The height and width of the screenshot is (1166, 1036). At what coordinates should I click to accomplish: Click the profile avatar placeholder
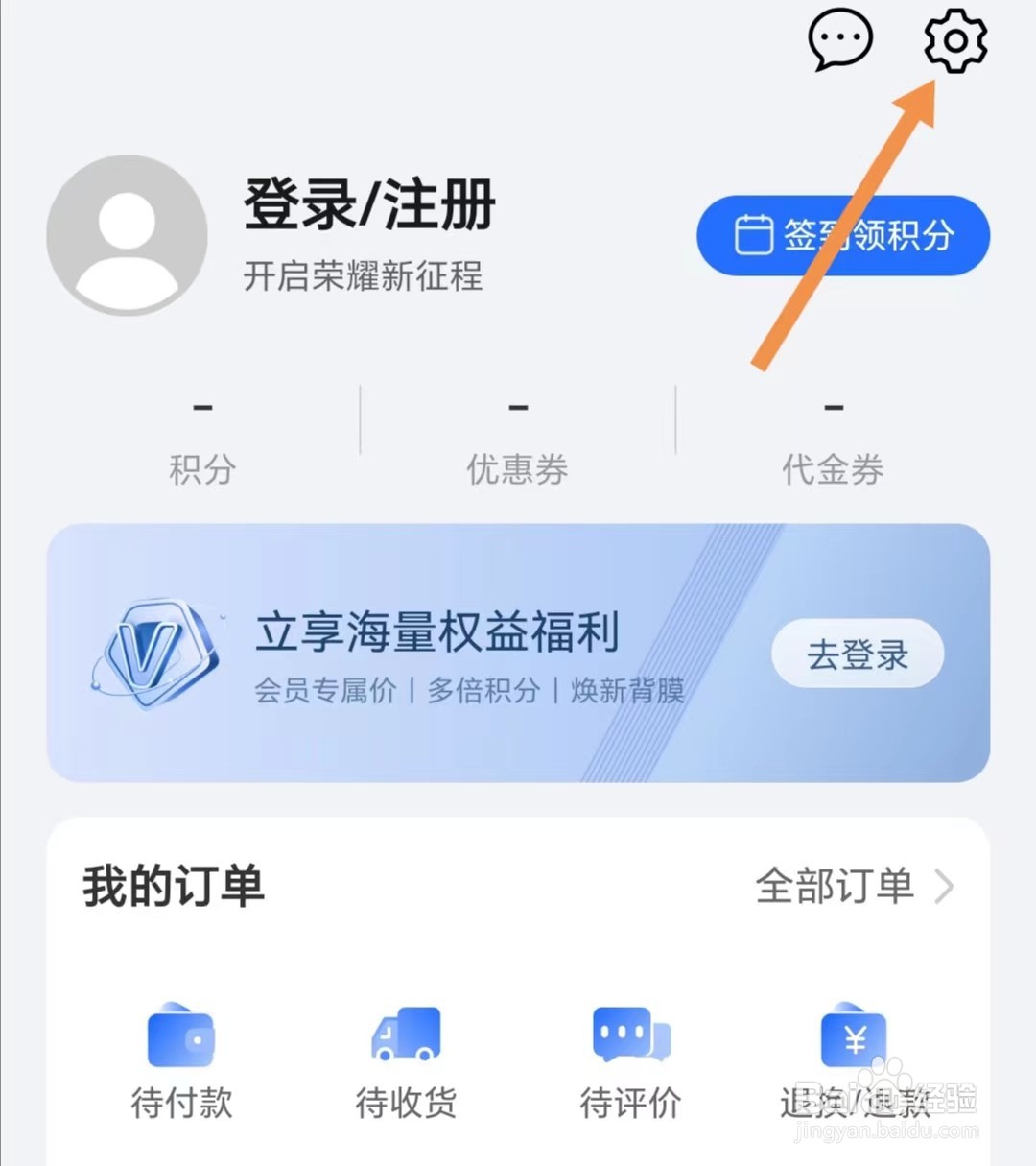point(126,234)
